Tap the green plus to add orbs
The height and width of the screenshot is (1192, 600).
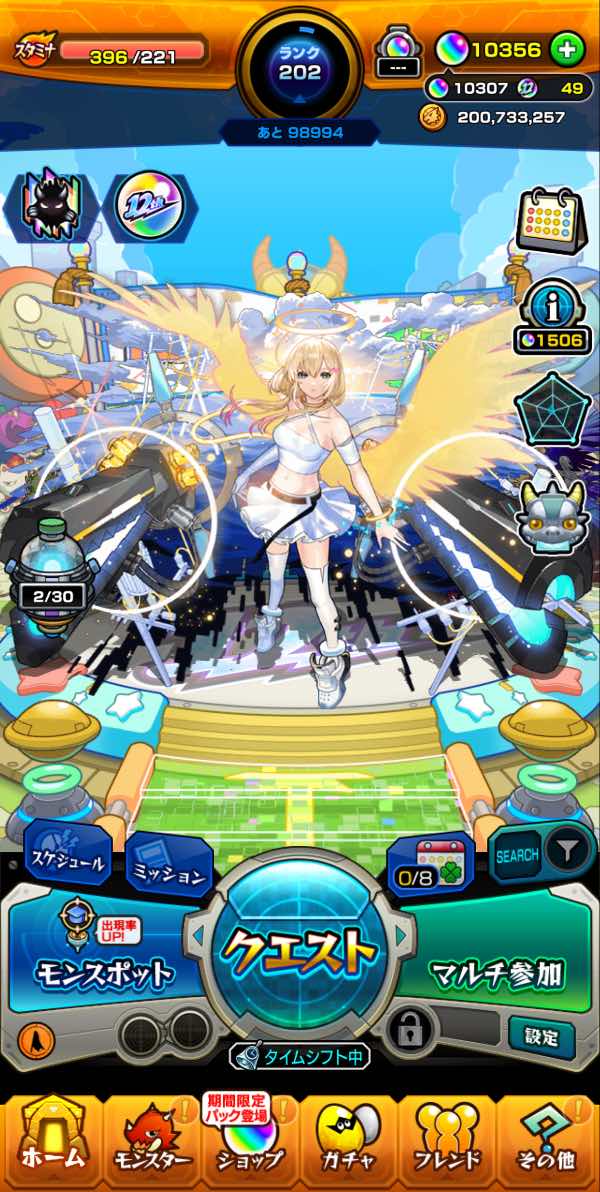(x=567, y=50)
